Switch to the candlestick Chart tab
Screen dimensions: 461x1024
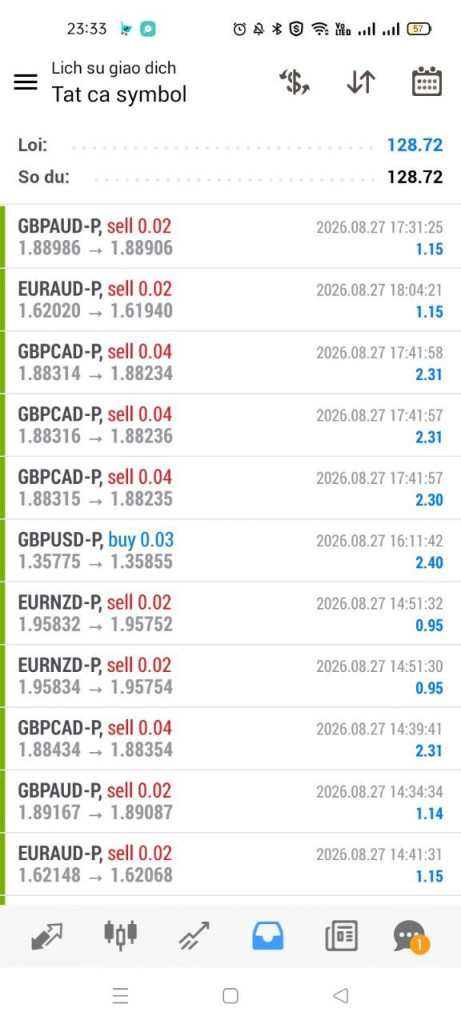pyautogui.click(x=121, y=935)
